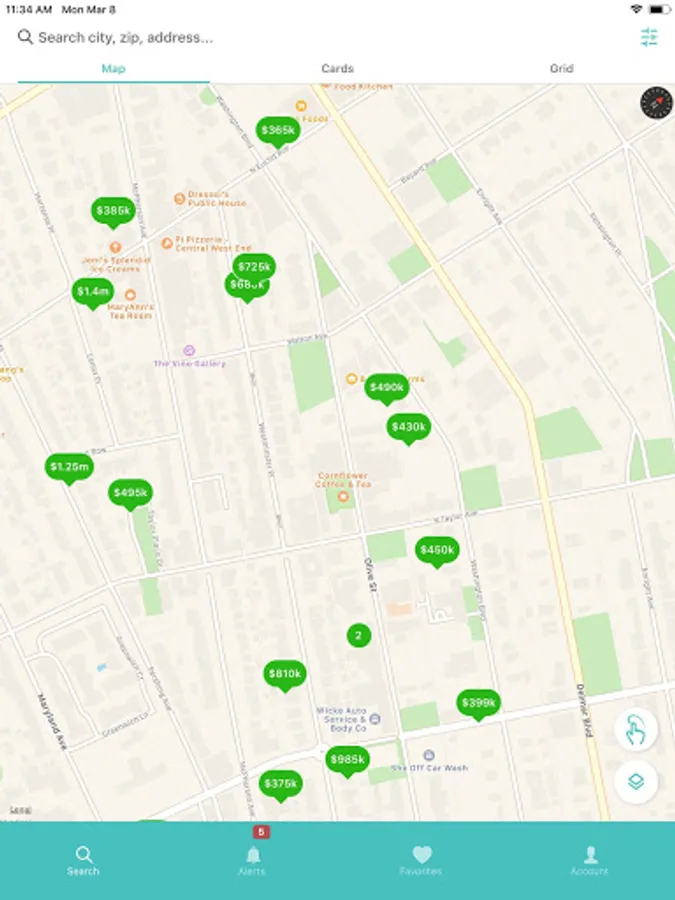Screen dimensions: 675x900
Task: View the $430k listing pin
Action: (408, 428)
